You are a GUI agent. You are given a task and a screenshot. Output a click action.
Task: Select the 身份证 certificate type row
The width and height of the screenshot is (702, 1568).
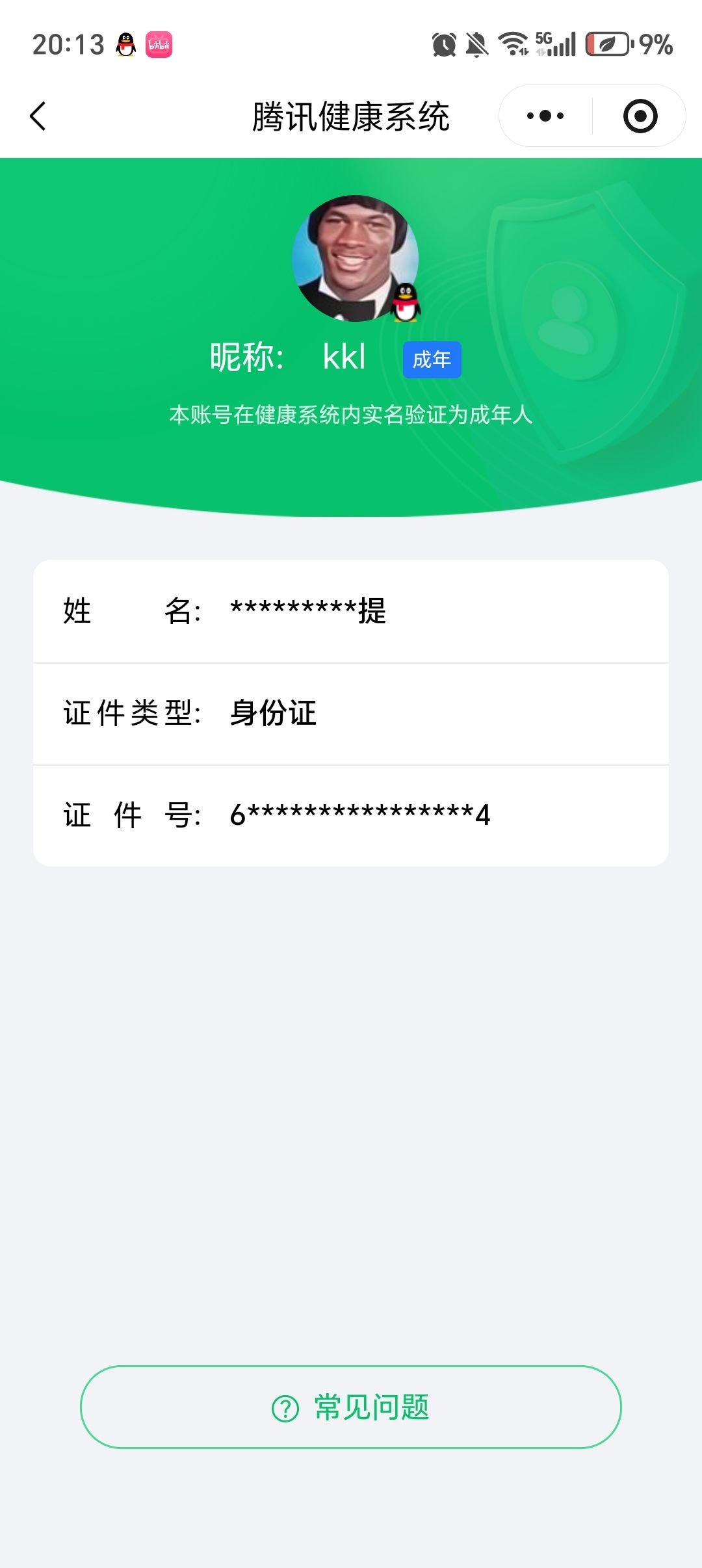click(x=351, y=713)
